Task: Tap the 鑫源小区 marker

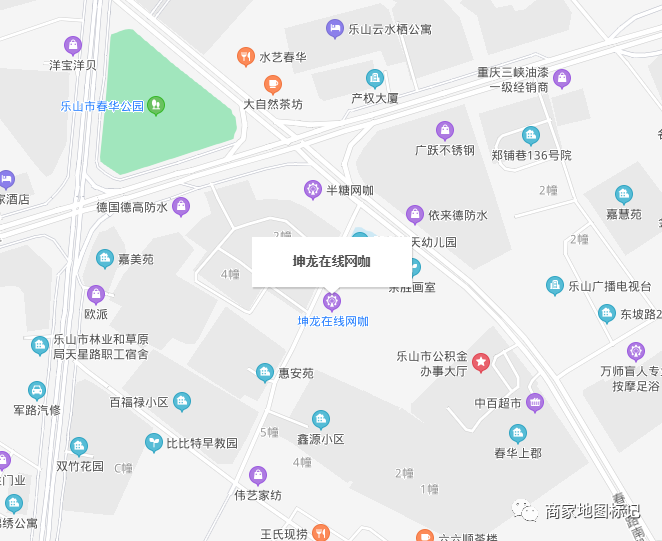Action: (x=321, y=419)
